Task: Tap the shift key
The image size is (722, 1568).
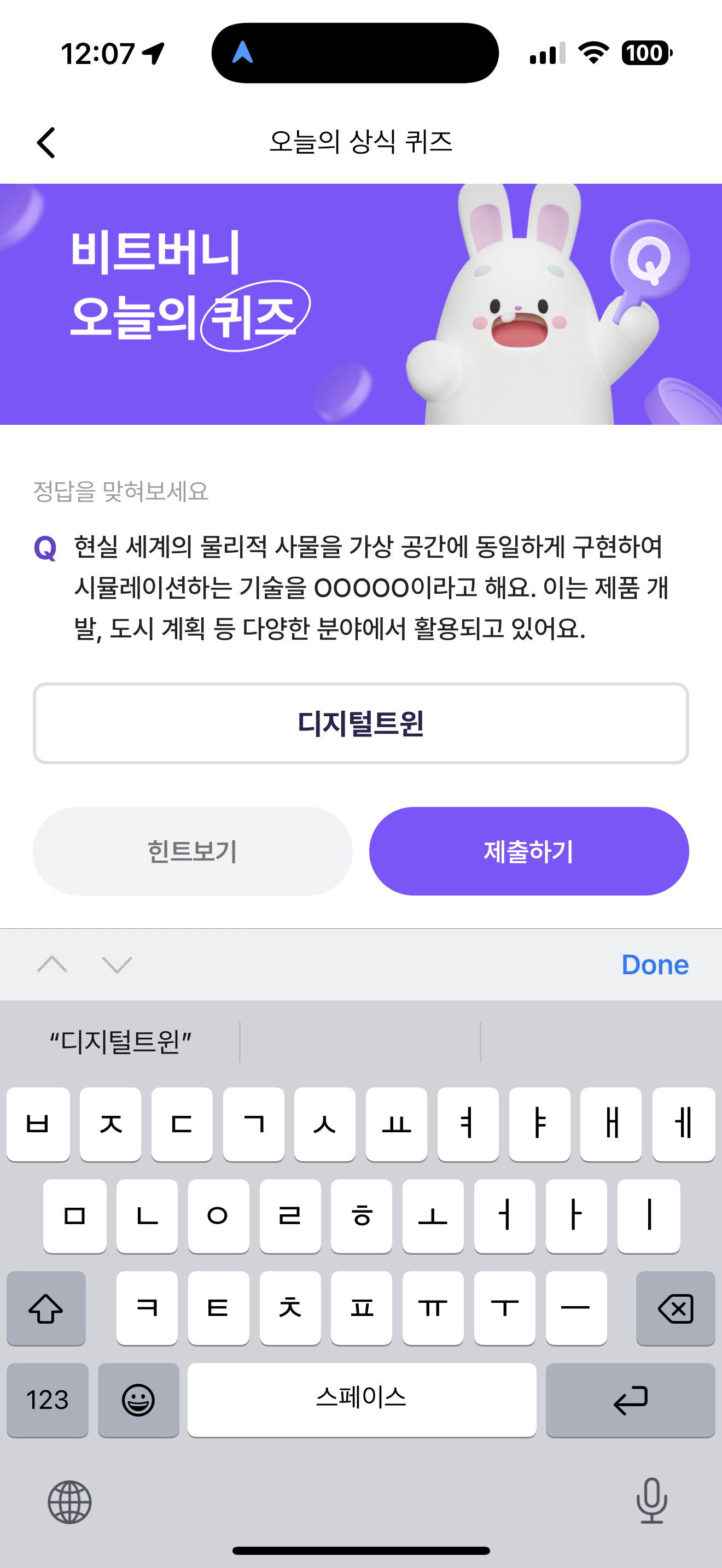Action: [x=46, y=1308]
